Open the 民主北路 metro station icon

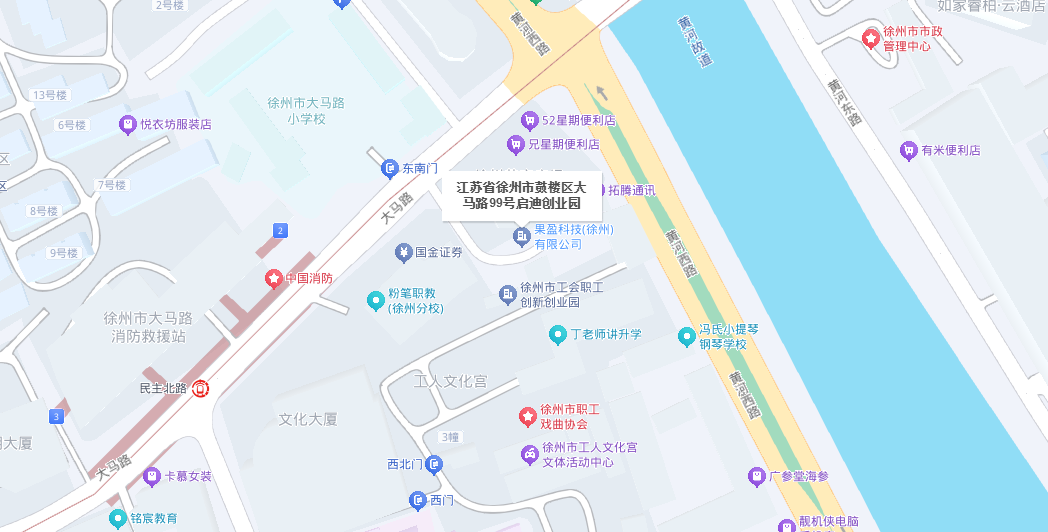(201, 388)
